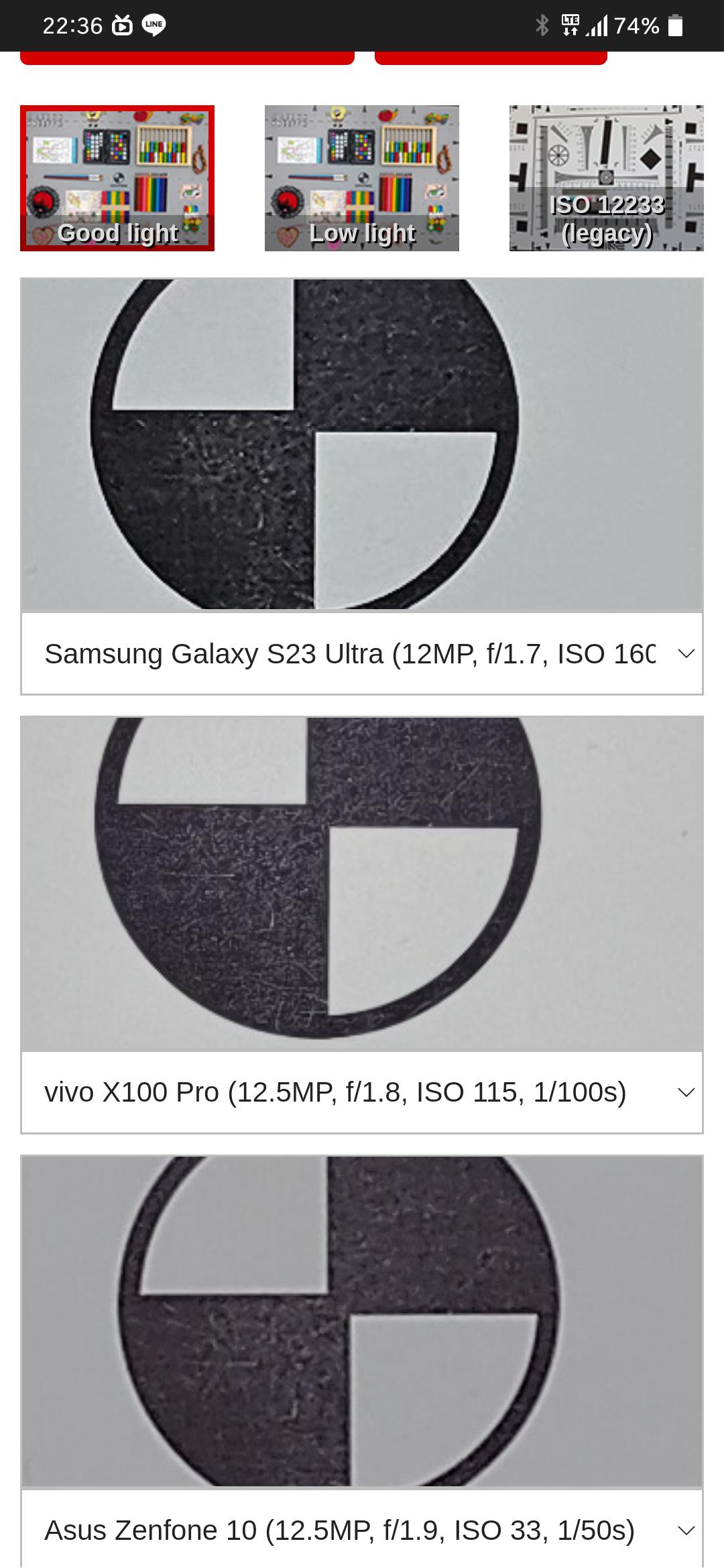
Task: Expand the Asus Zenfone 10 dropdown
Action: pos(362,1530)
